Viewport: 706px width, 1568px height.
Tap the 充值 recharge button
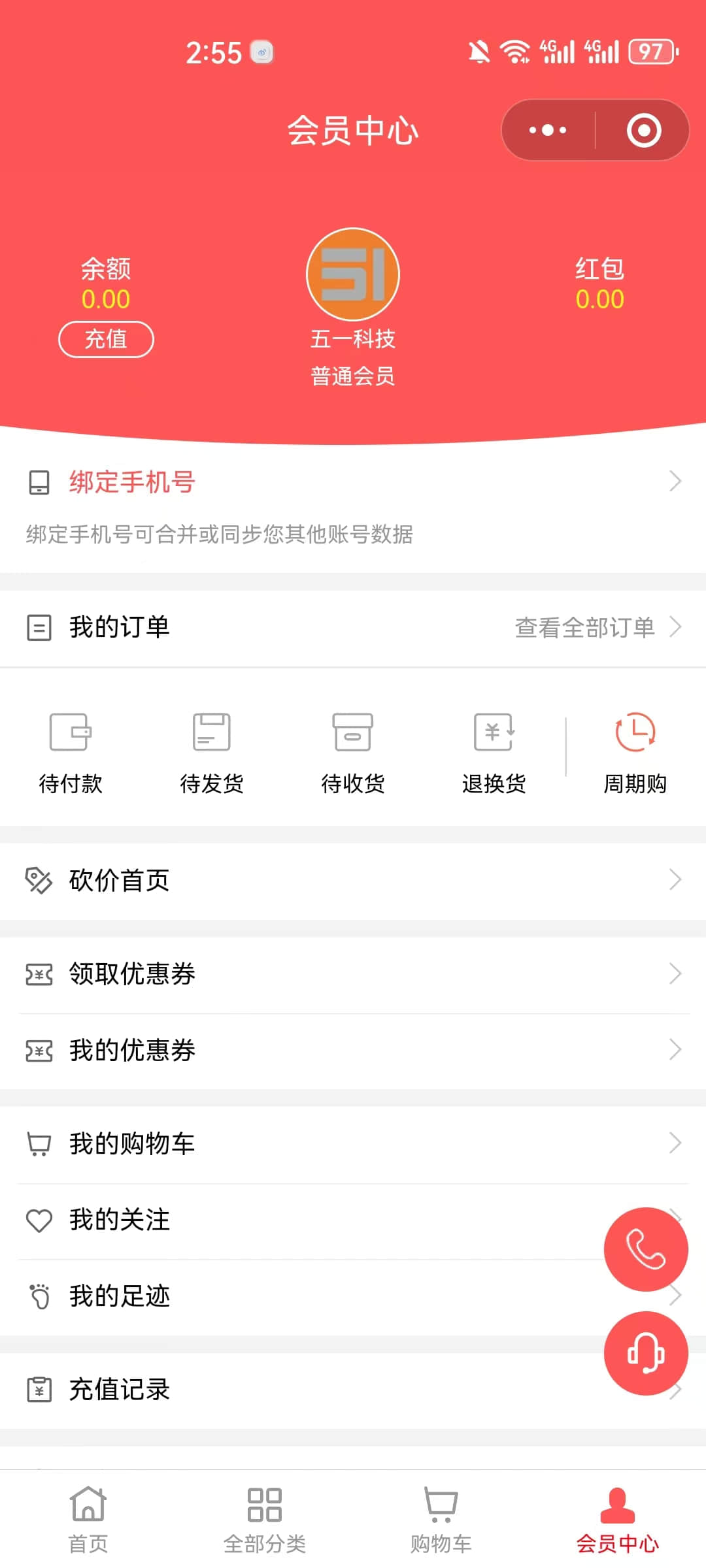click(106, 339)
